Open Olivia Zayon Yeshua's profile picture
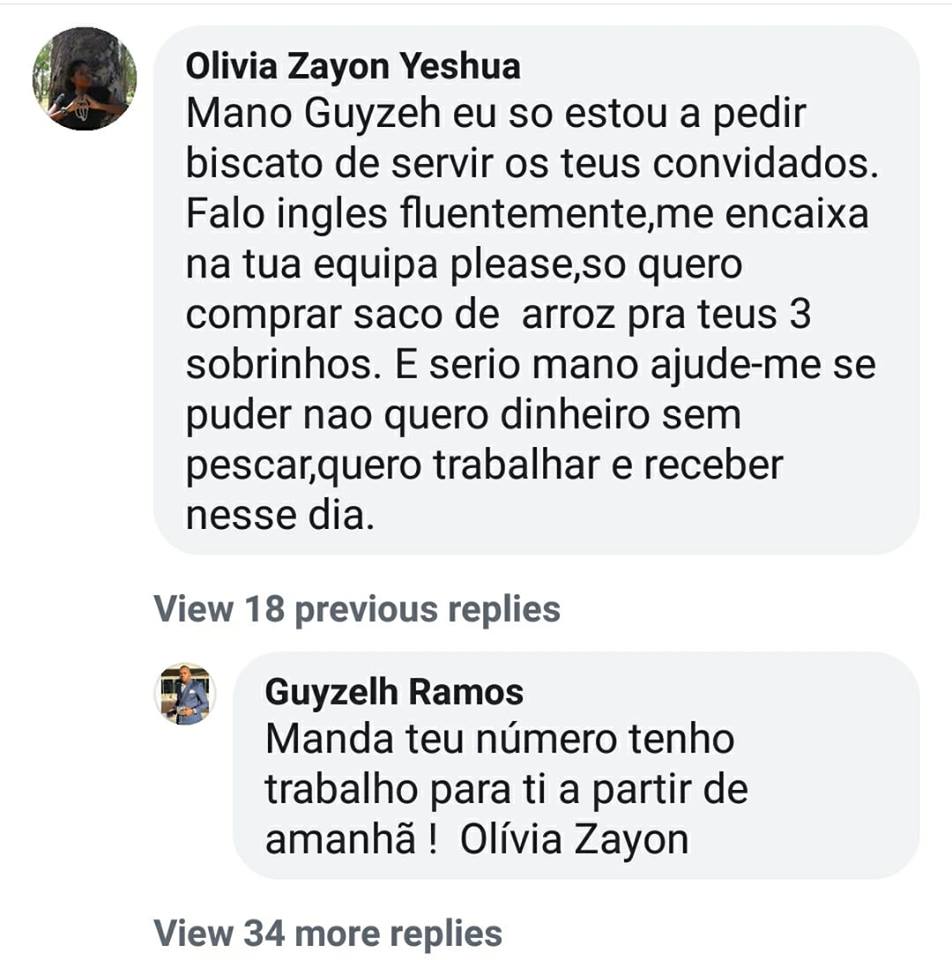Viewport: 952px width, 960px height. click(84, 79)
